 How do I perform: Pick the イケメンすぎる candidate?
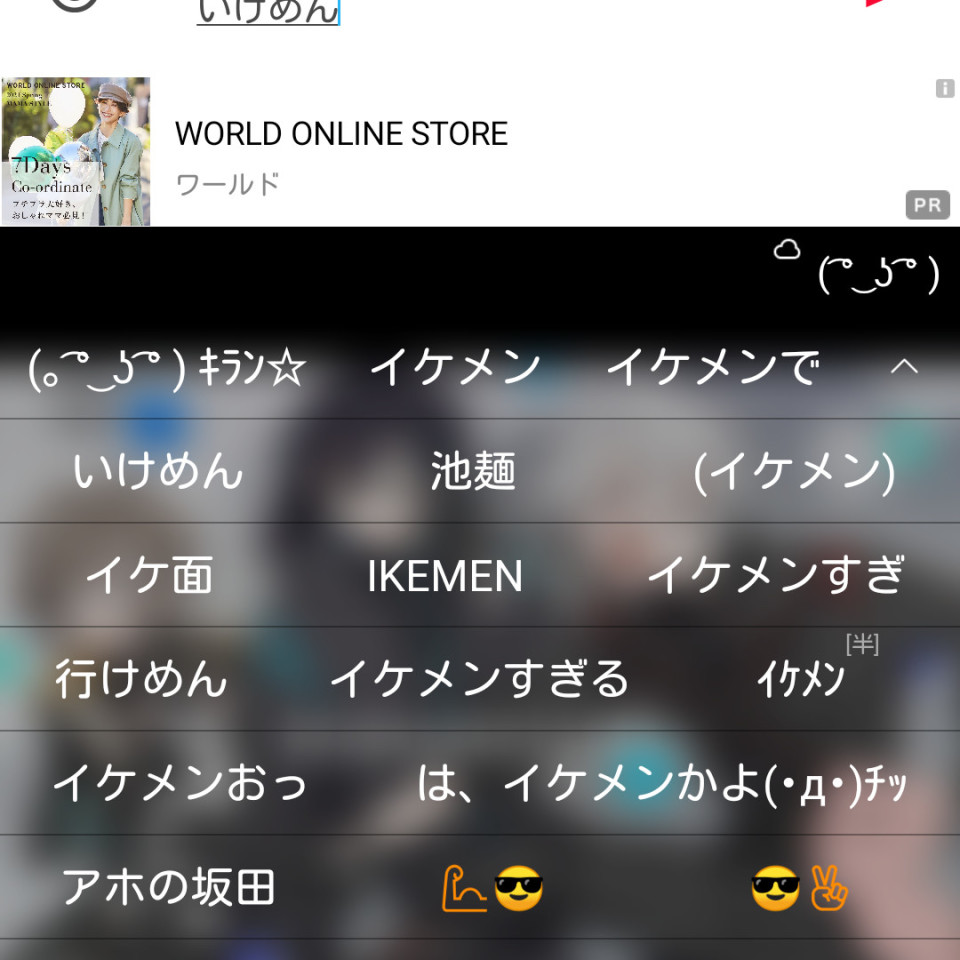(479, 680)
